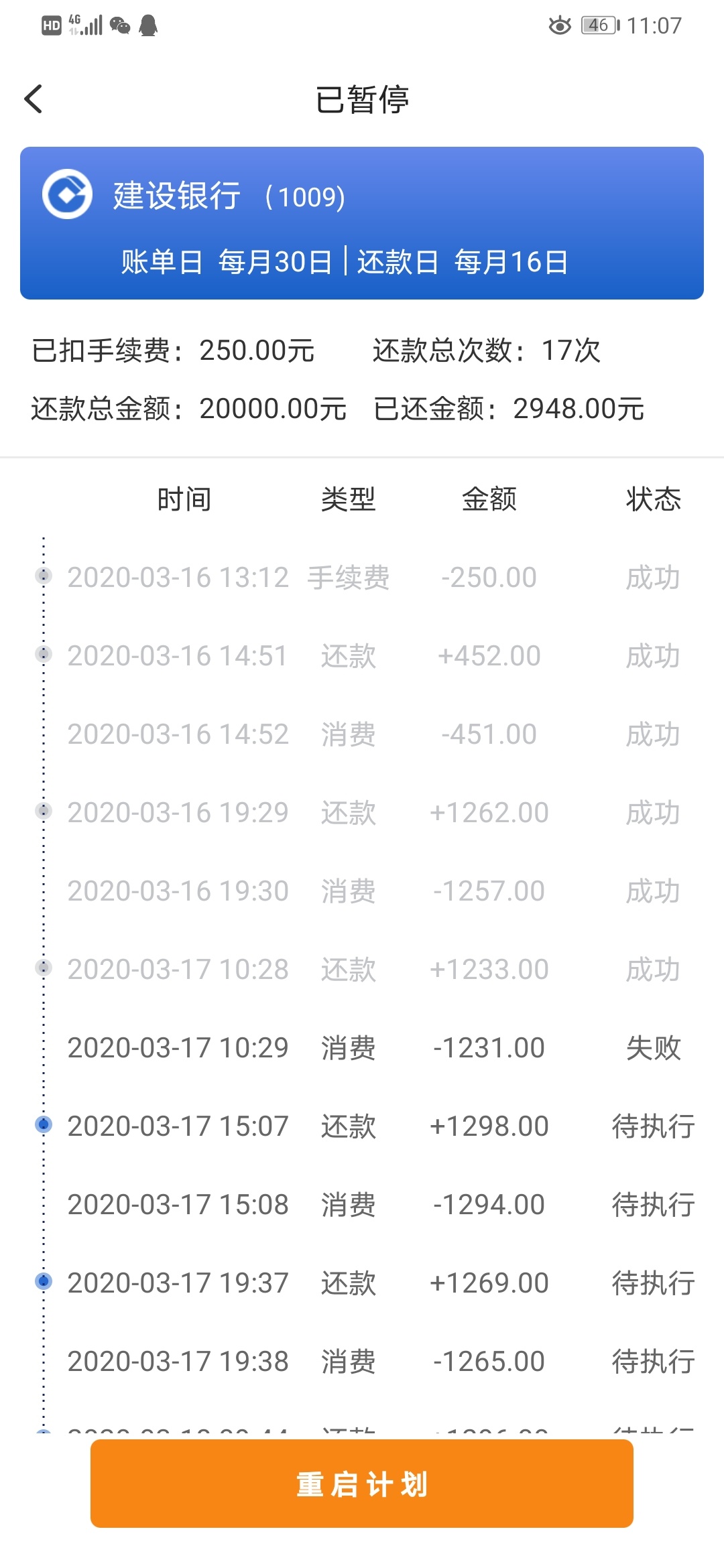724x1568 pixels.
Task: Open the 建设银行 (1009) card banner
Action: [362, 223]
